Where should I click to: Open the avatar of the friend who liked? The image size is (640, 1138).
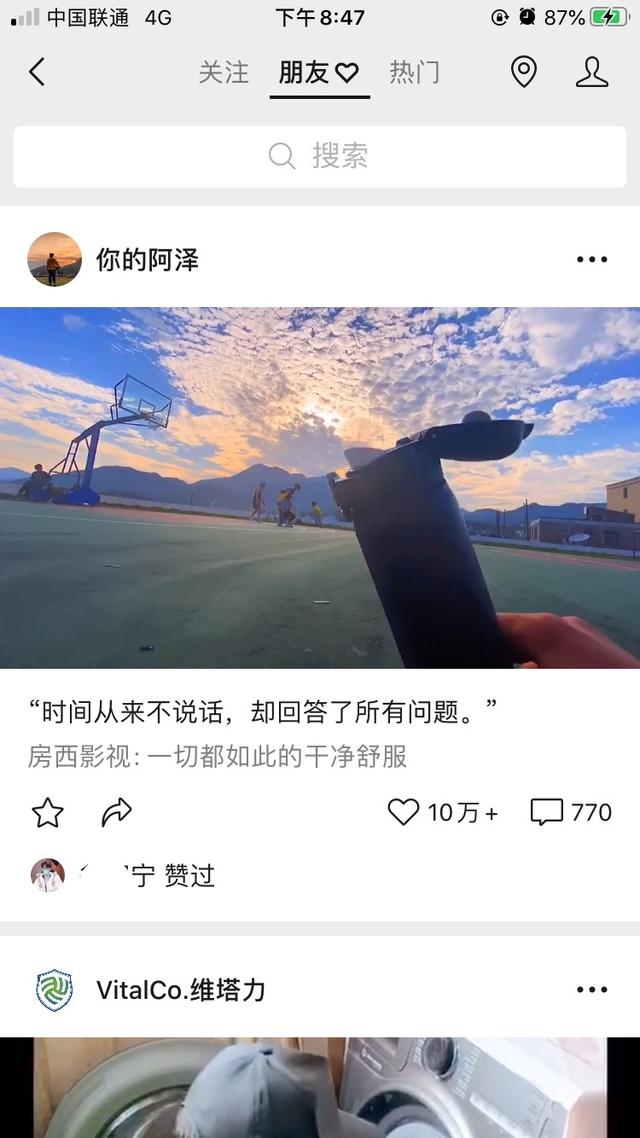coord(47,876)
